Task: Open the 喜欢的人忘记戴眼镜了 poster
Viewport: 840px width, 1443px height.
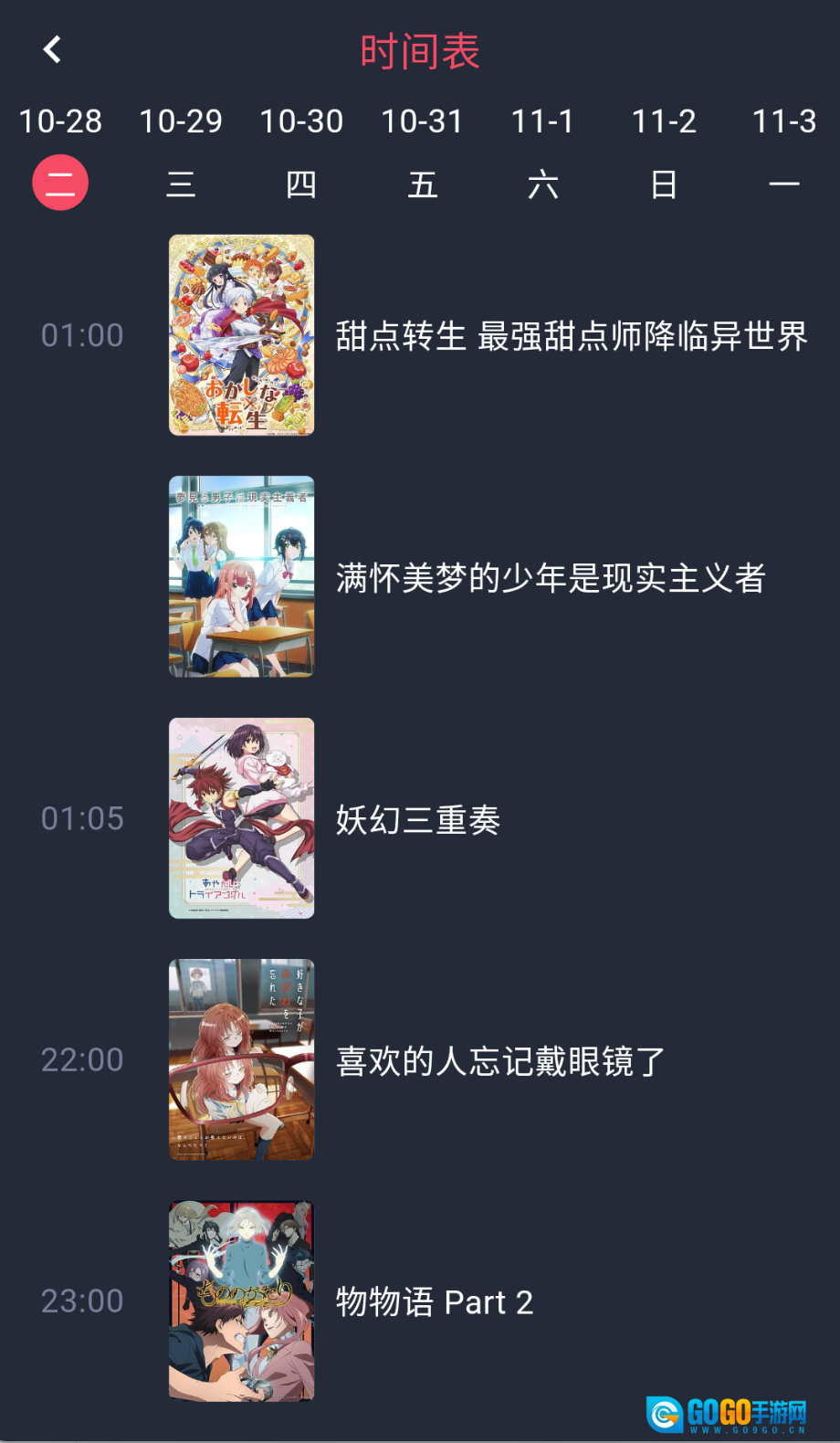Action: [240, 1059]
